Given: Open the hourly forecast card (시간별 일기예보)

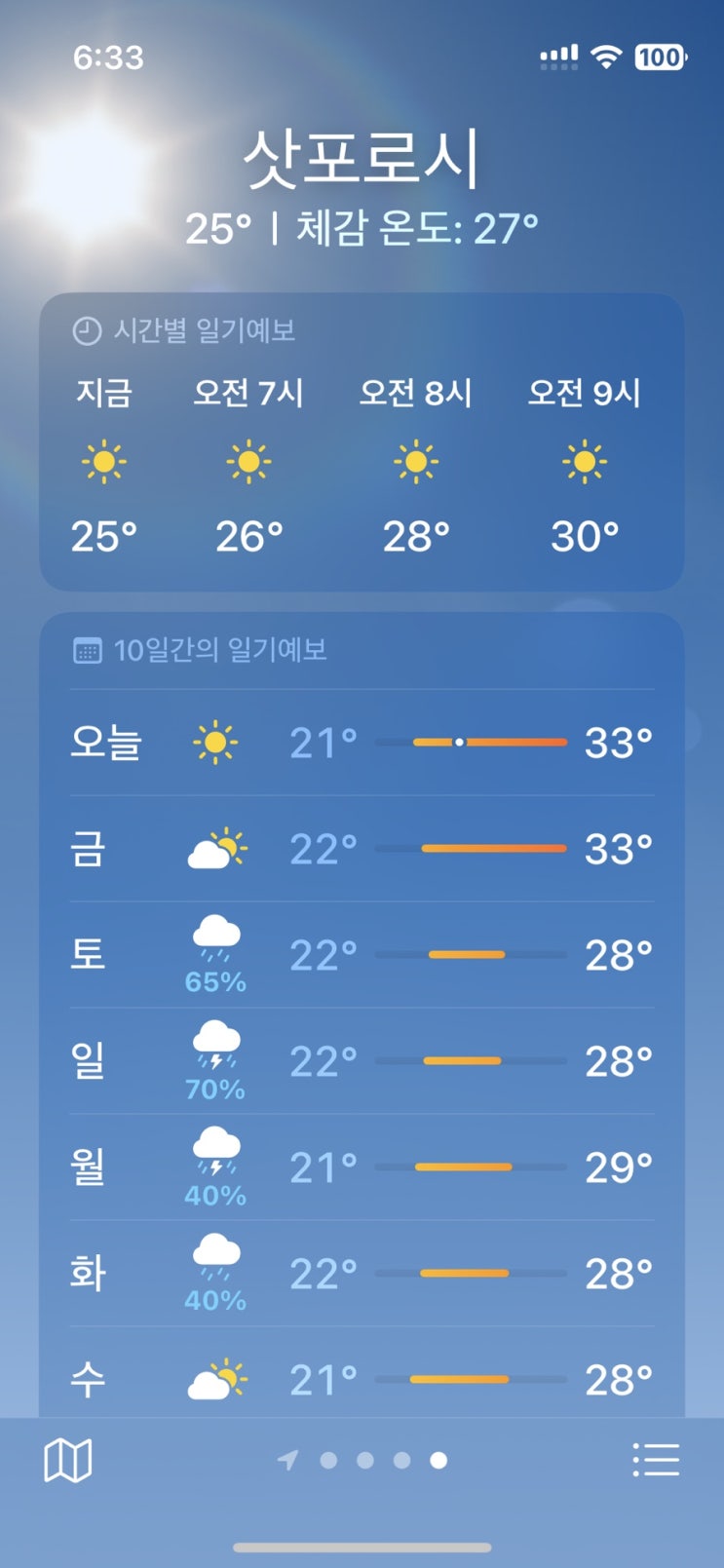Looking at the screenshot, I should (x=362, y=442).
